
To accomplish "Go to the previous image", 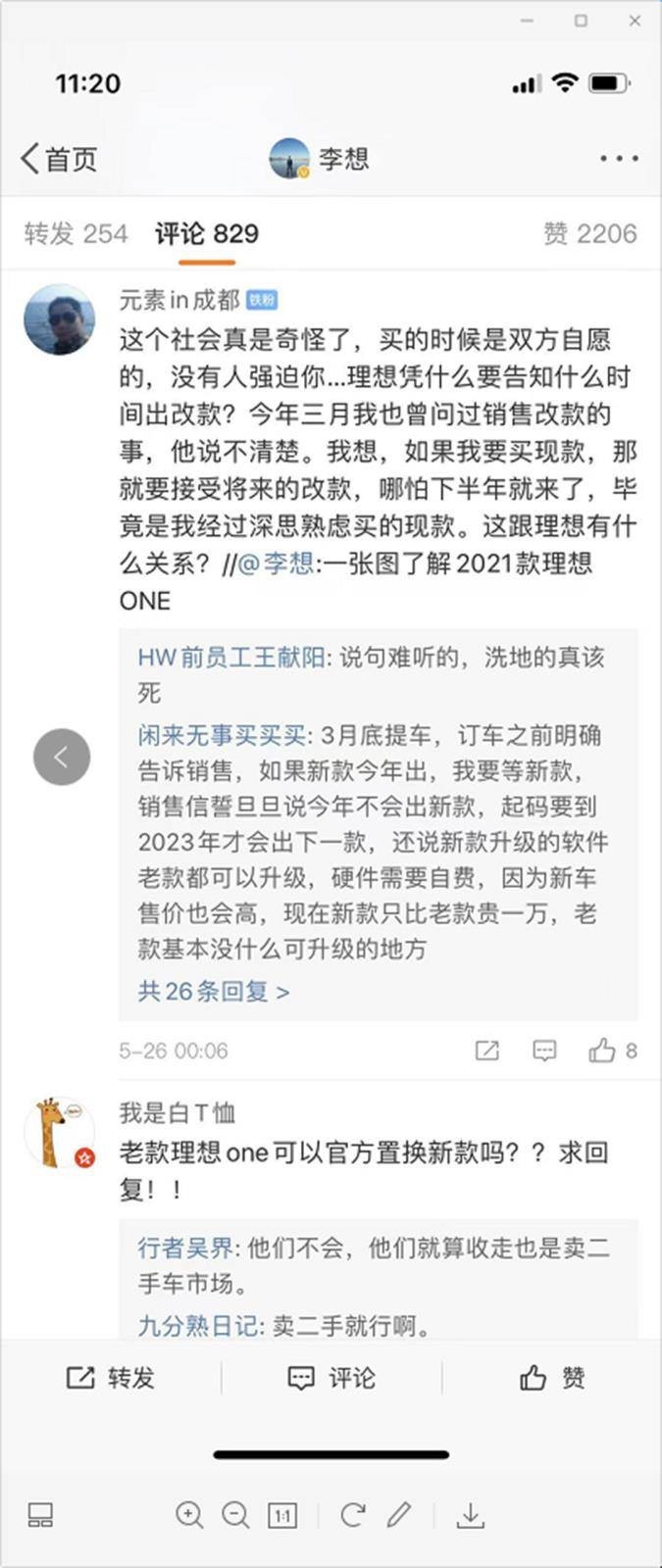I will [x=62, y=757].
